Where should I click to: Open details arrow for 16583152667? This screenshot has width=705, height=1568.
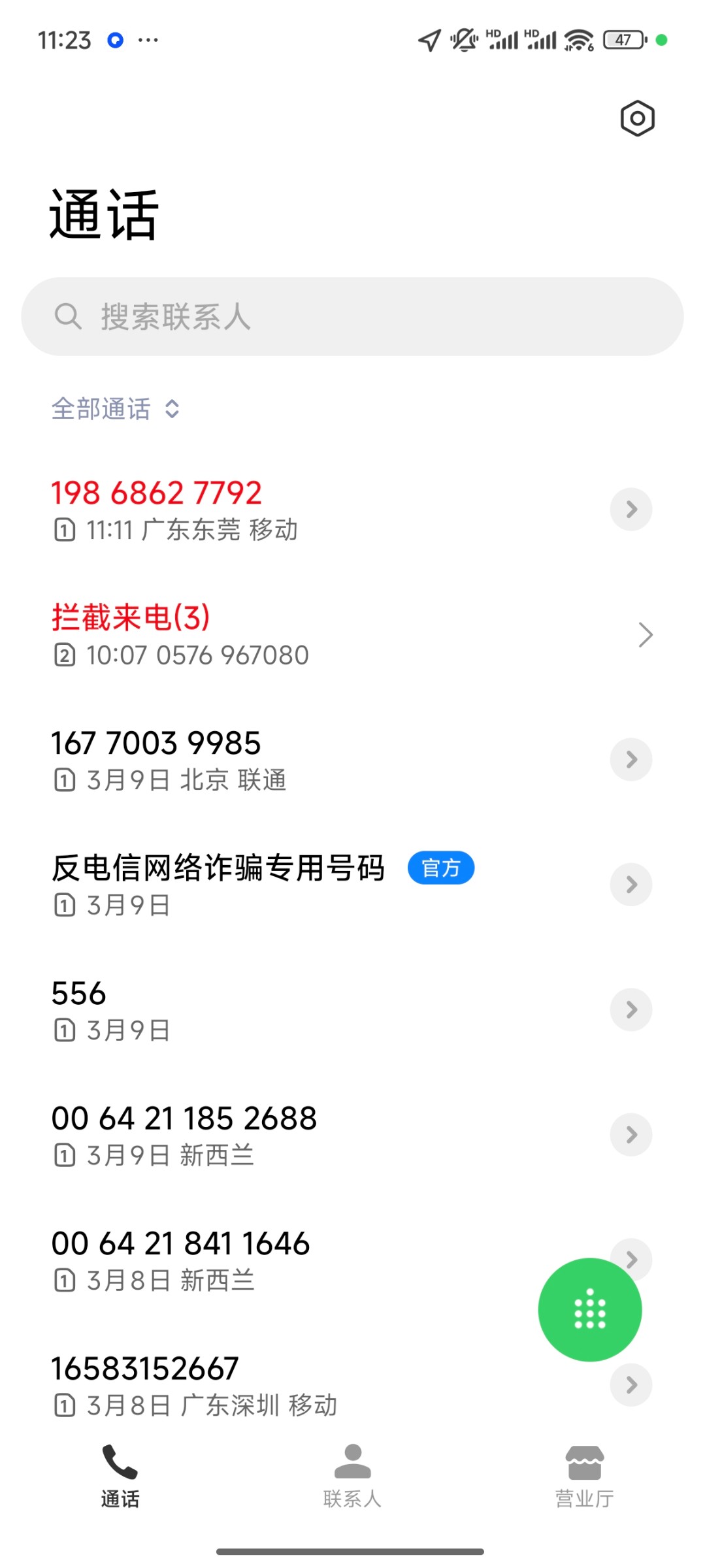coord(631,1385)
